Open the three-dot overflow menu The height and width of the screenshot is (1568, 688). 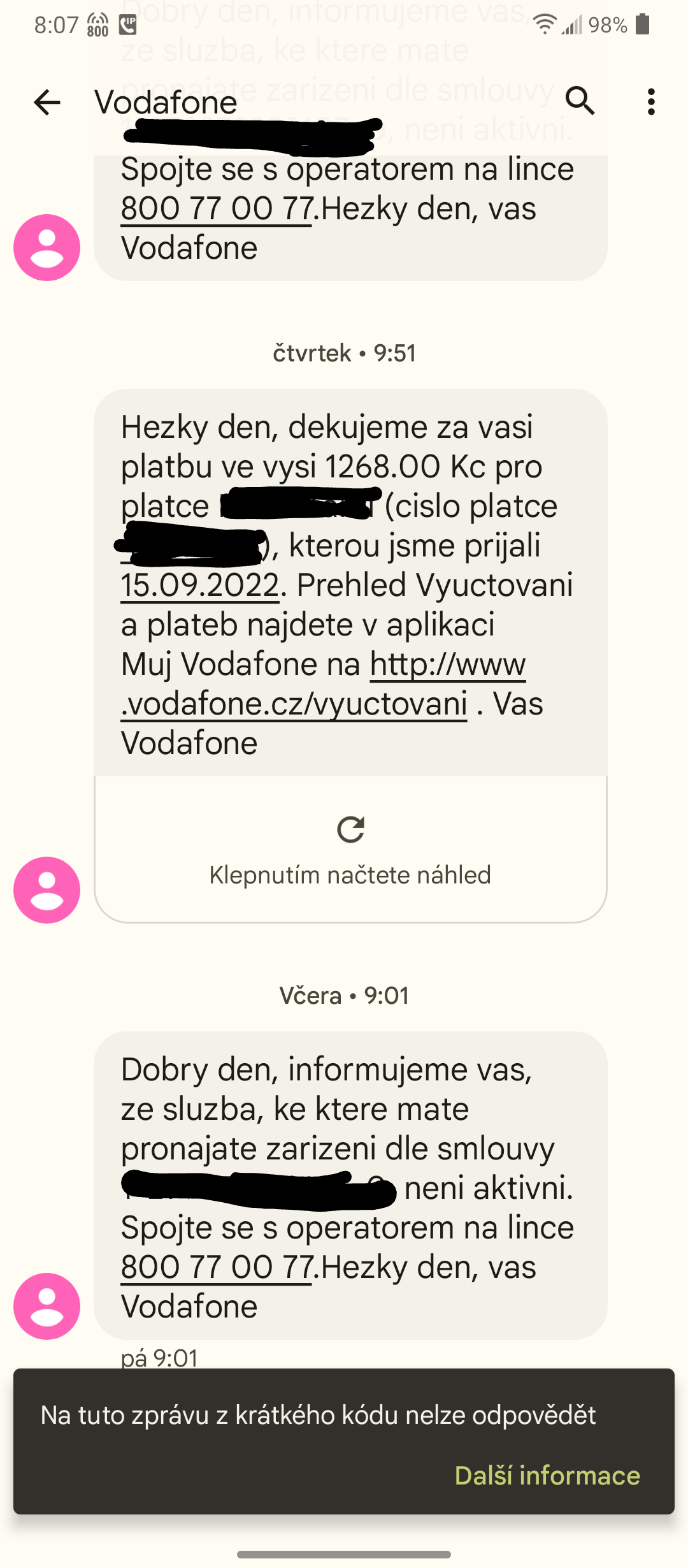[650, 102]
